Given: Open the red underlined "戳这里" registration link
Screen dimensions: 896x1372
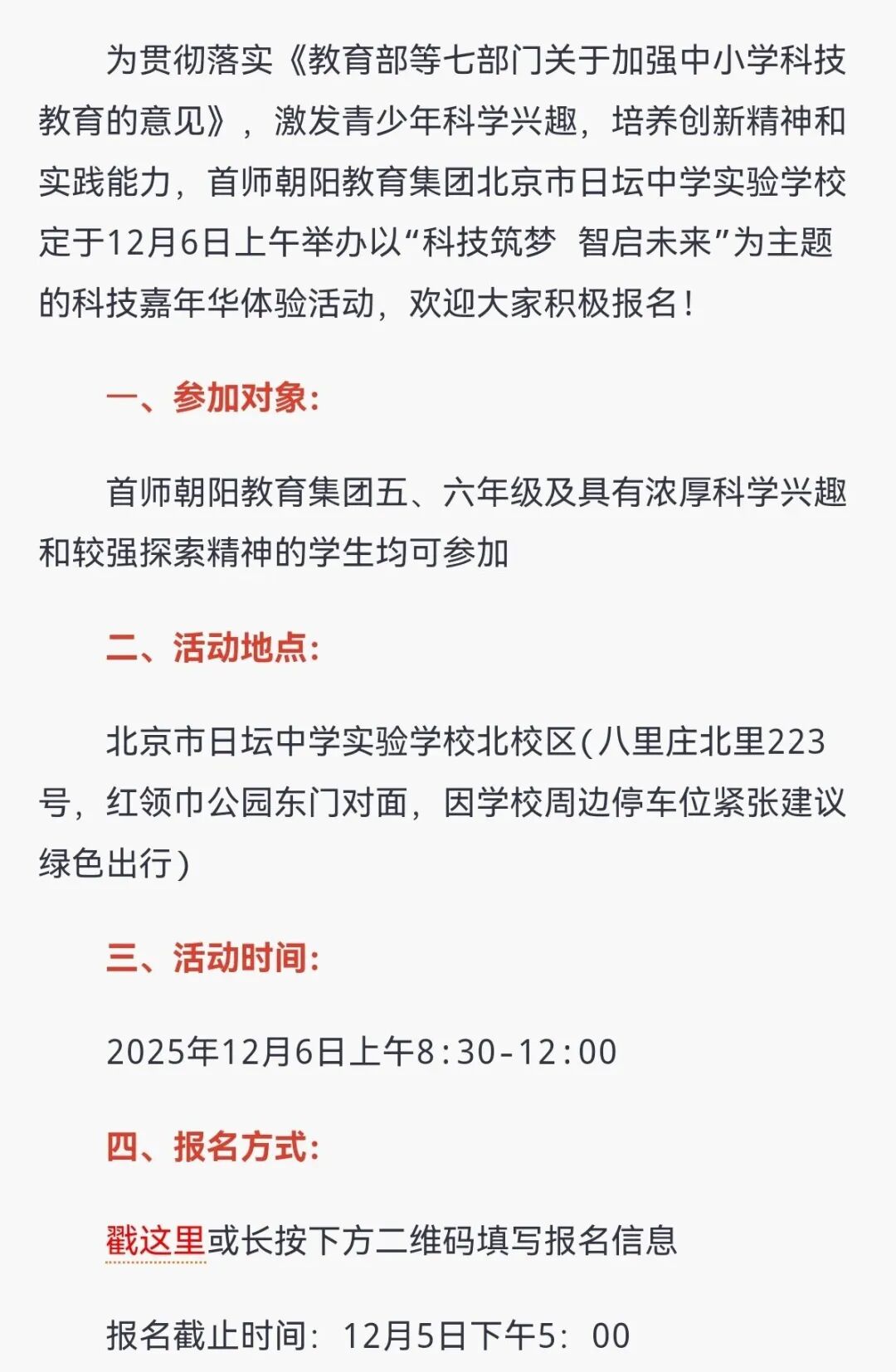Looking at the screenshot, I should pos(155,1241).
